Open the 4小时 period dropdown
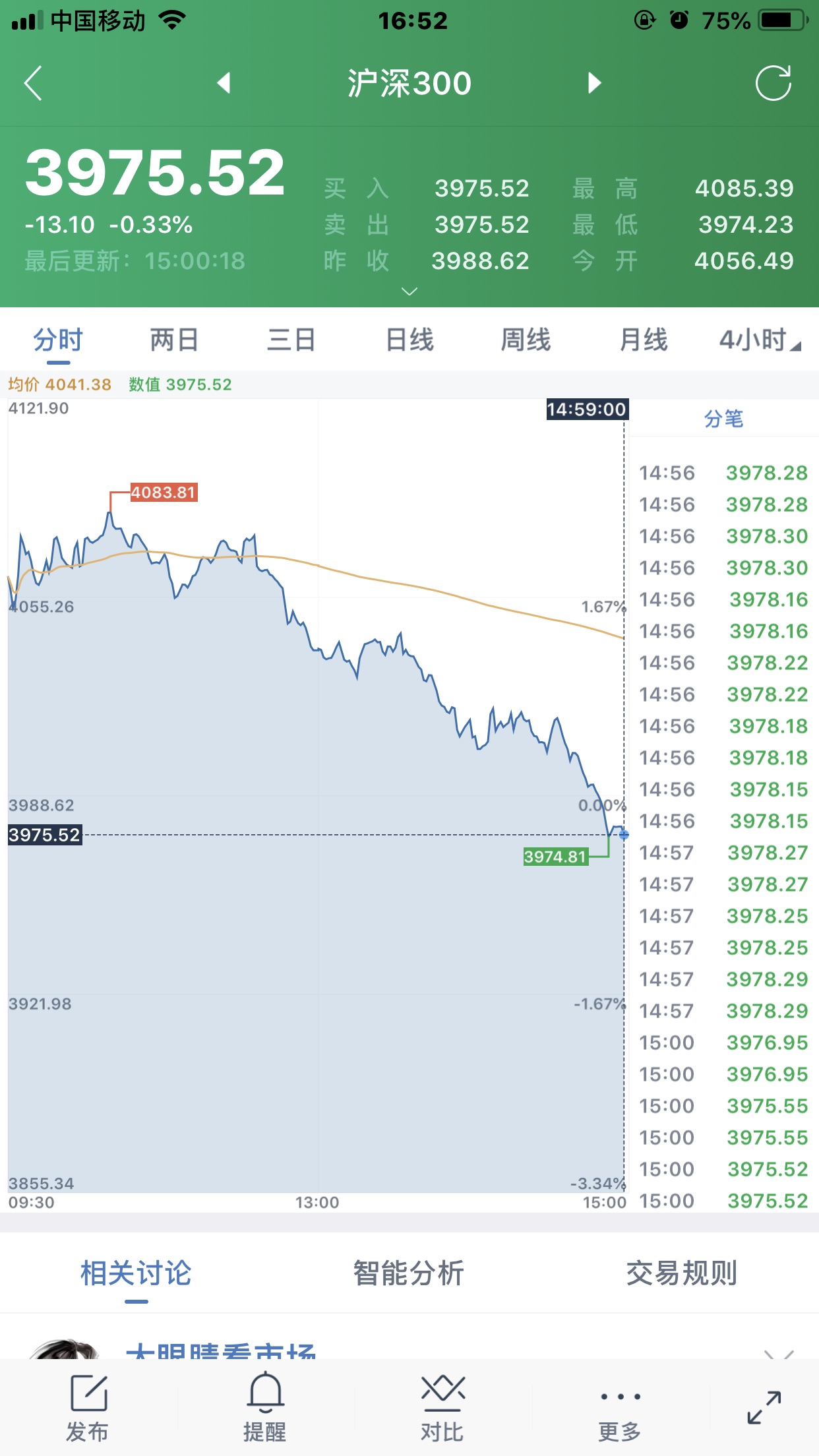This screenshot has width=819, height=1456. [x=760, y=340]
